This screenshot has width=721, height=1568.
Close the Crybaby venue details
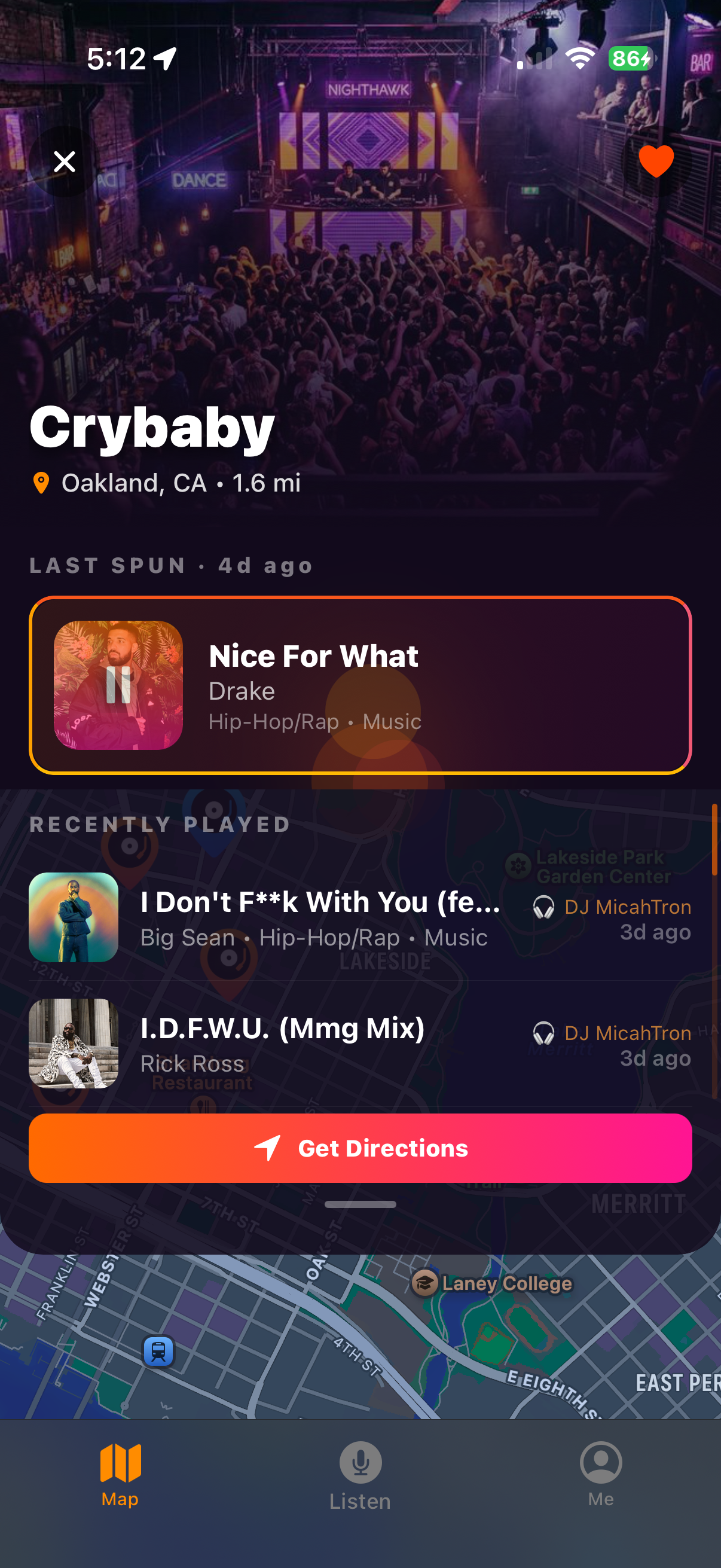pyautogui.click(x=65, y=162)
